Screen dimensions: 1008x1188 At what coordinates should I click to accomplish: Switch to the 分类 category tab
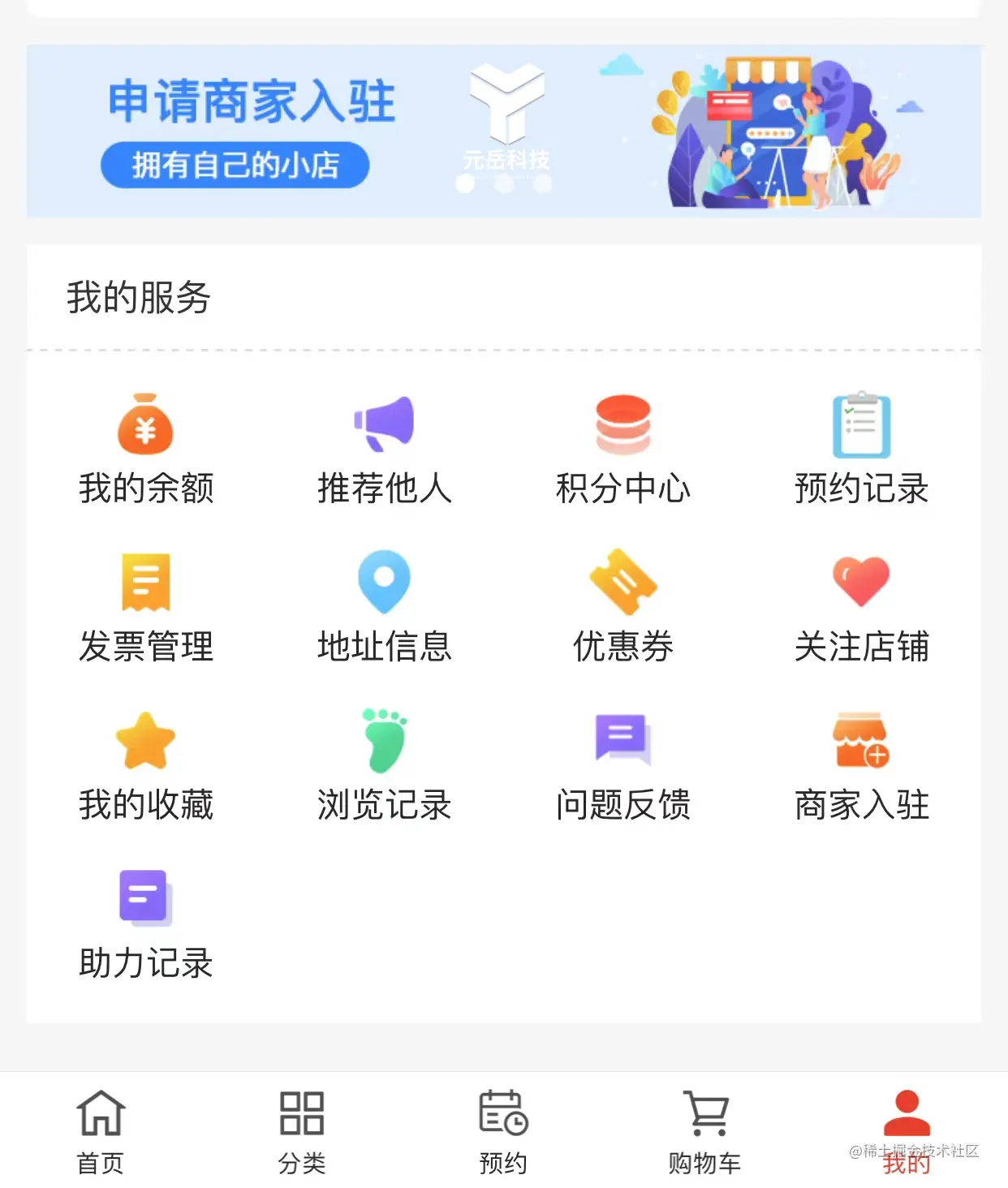302,1131
